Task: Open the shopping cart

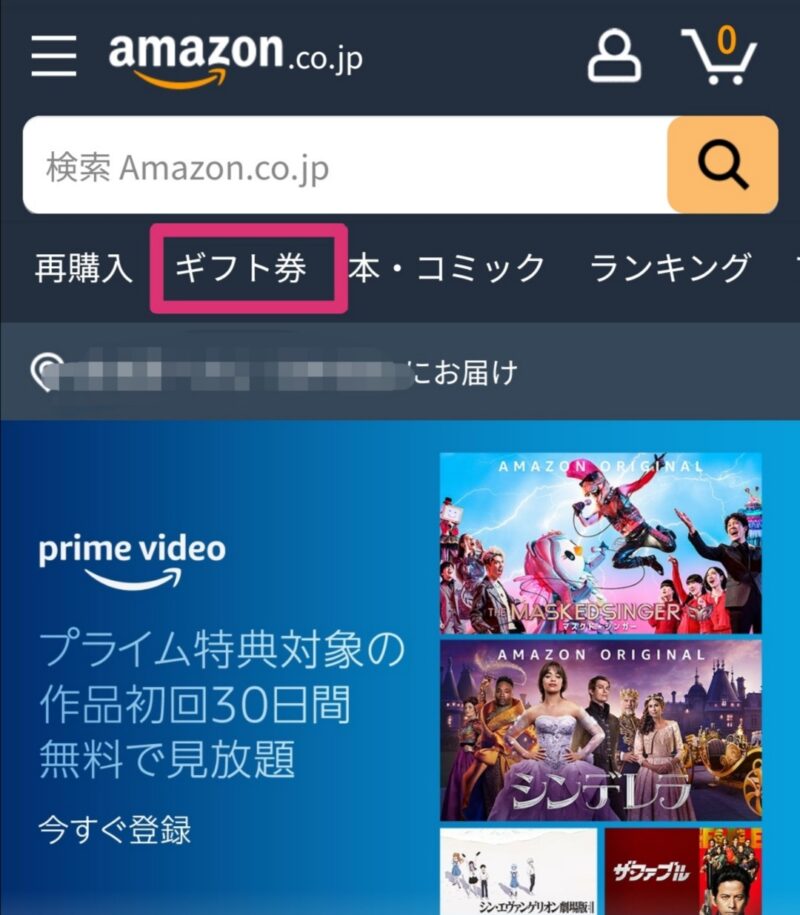Action: pos(718,57)
